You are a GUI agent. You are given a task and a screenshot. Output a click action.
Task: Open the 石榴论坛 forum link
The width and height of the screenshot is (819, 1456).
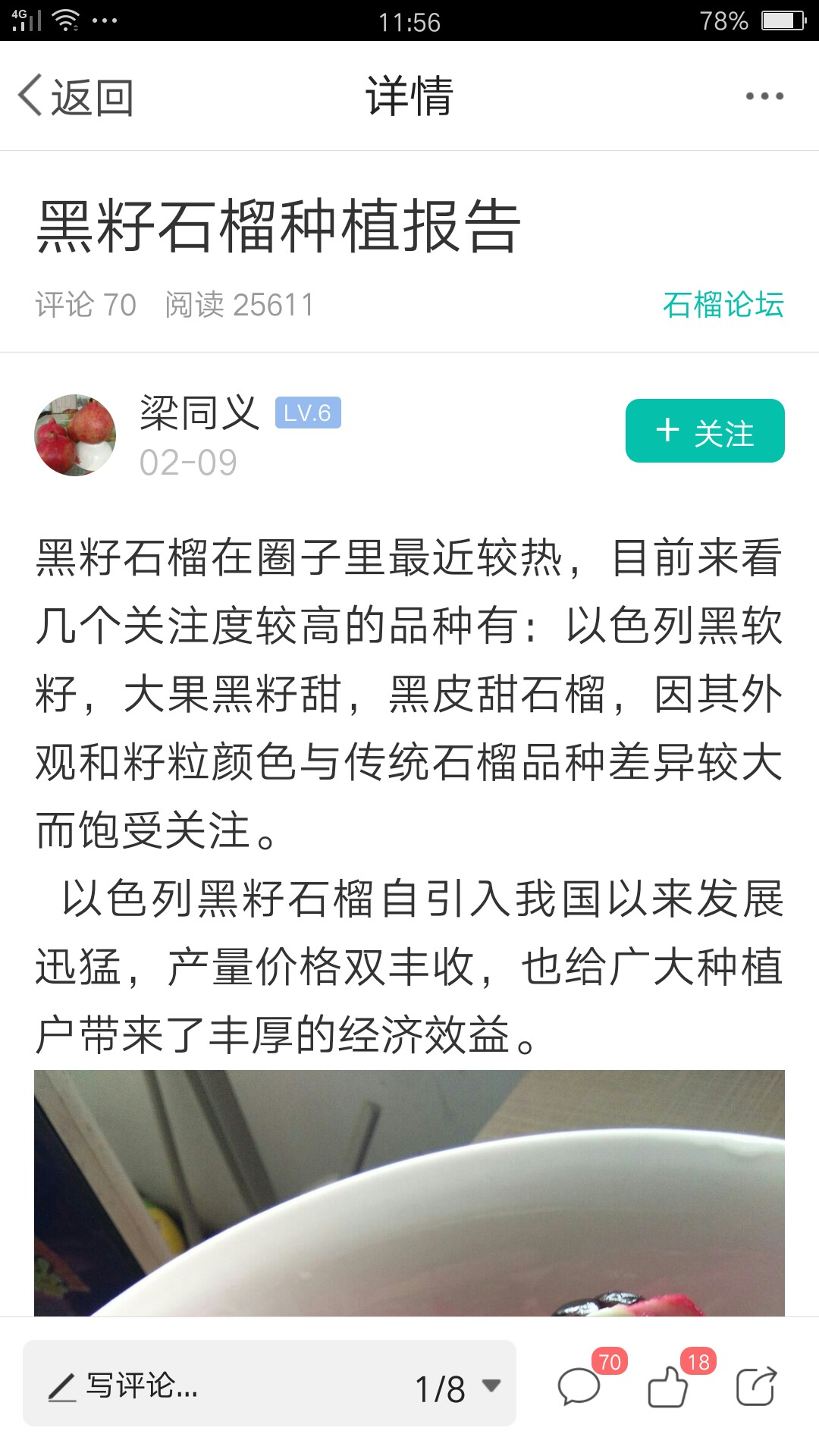point(723,305)
